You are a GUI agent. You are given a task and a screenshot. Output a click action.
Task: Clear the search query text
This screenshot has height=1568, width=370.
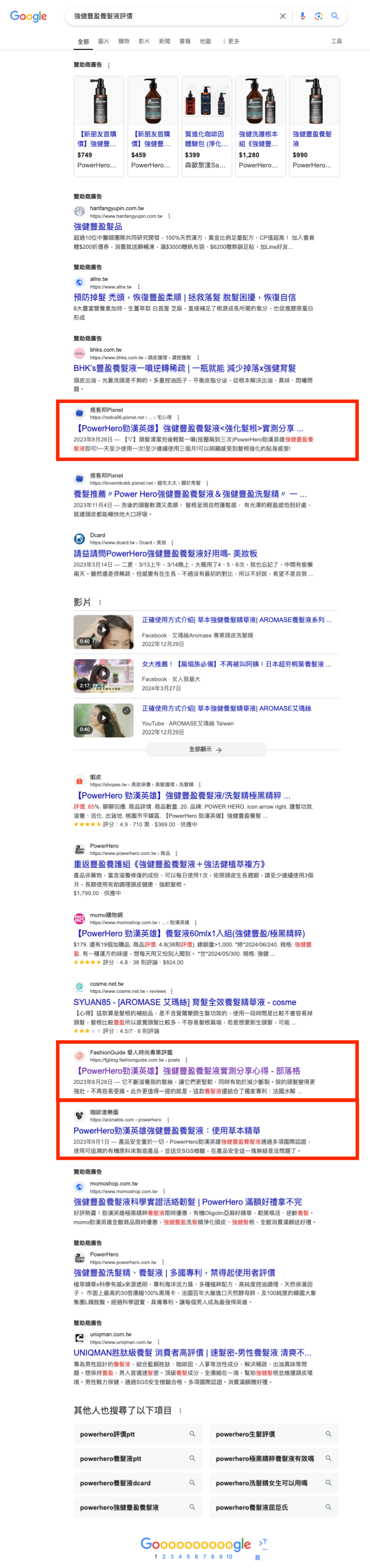(x=283, y=16)
